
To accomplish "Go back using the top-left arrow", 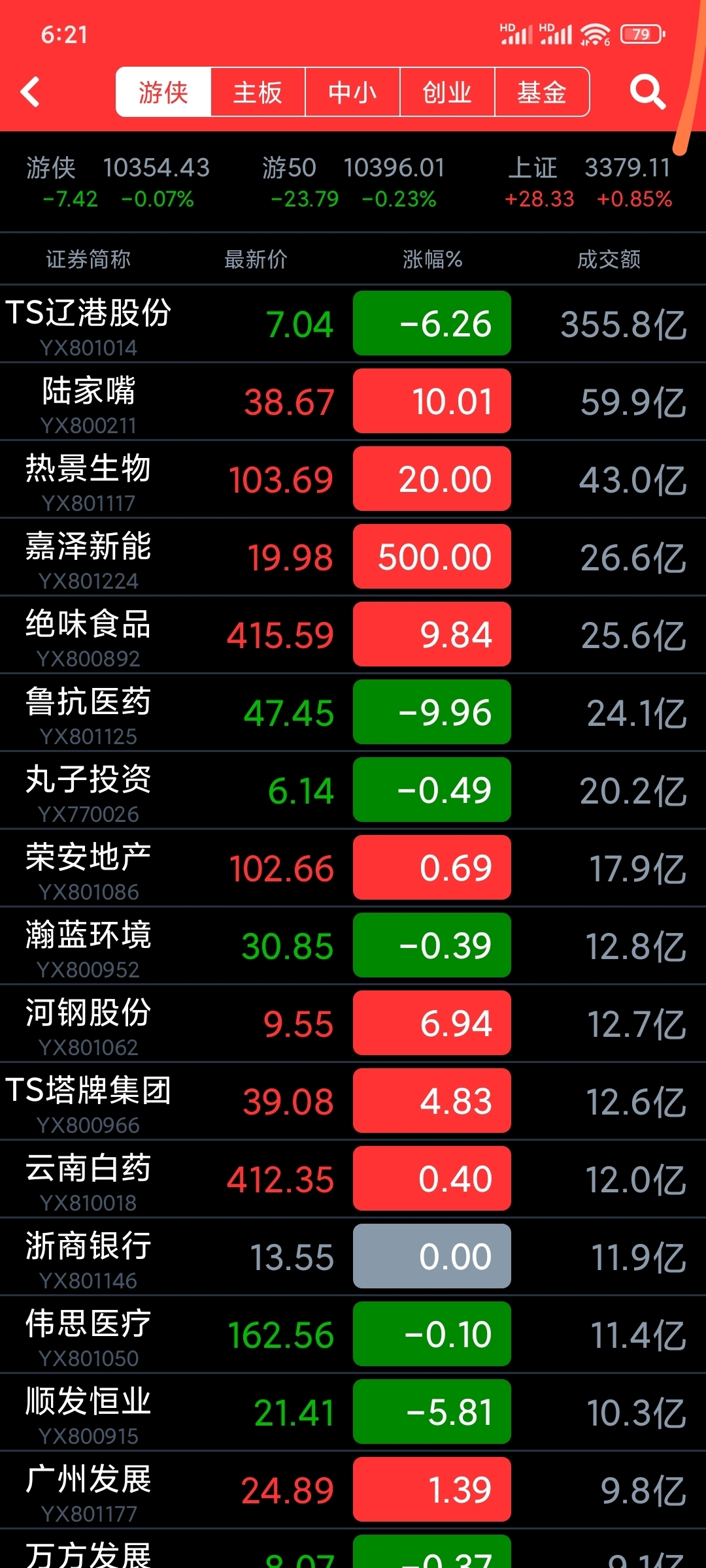I will [31, 91].
